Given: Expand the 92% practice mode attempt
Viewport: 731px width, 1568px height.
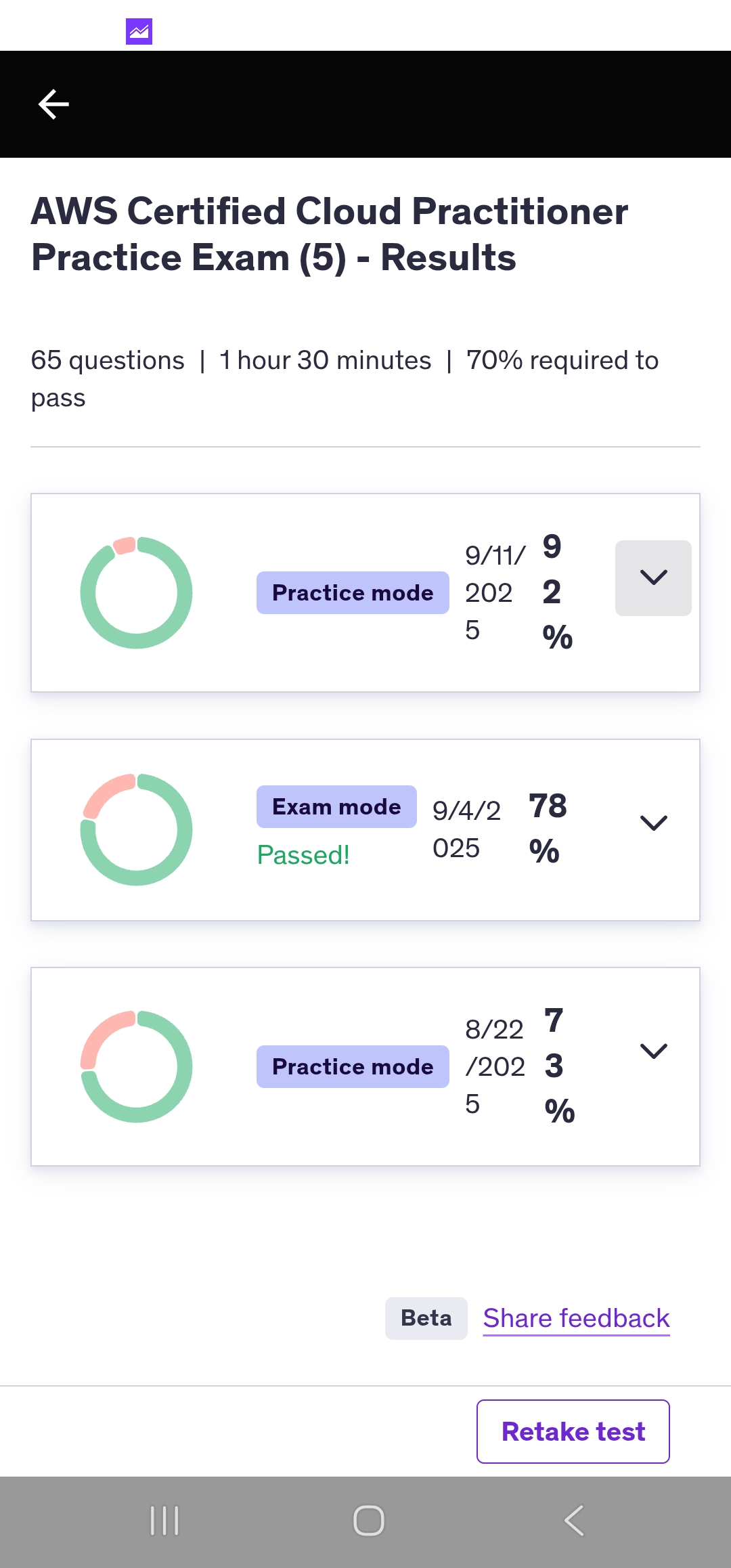Looking at the screenshot, I should 653,578.
